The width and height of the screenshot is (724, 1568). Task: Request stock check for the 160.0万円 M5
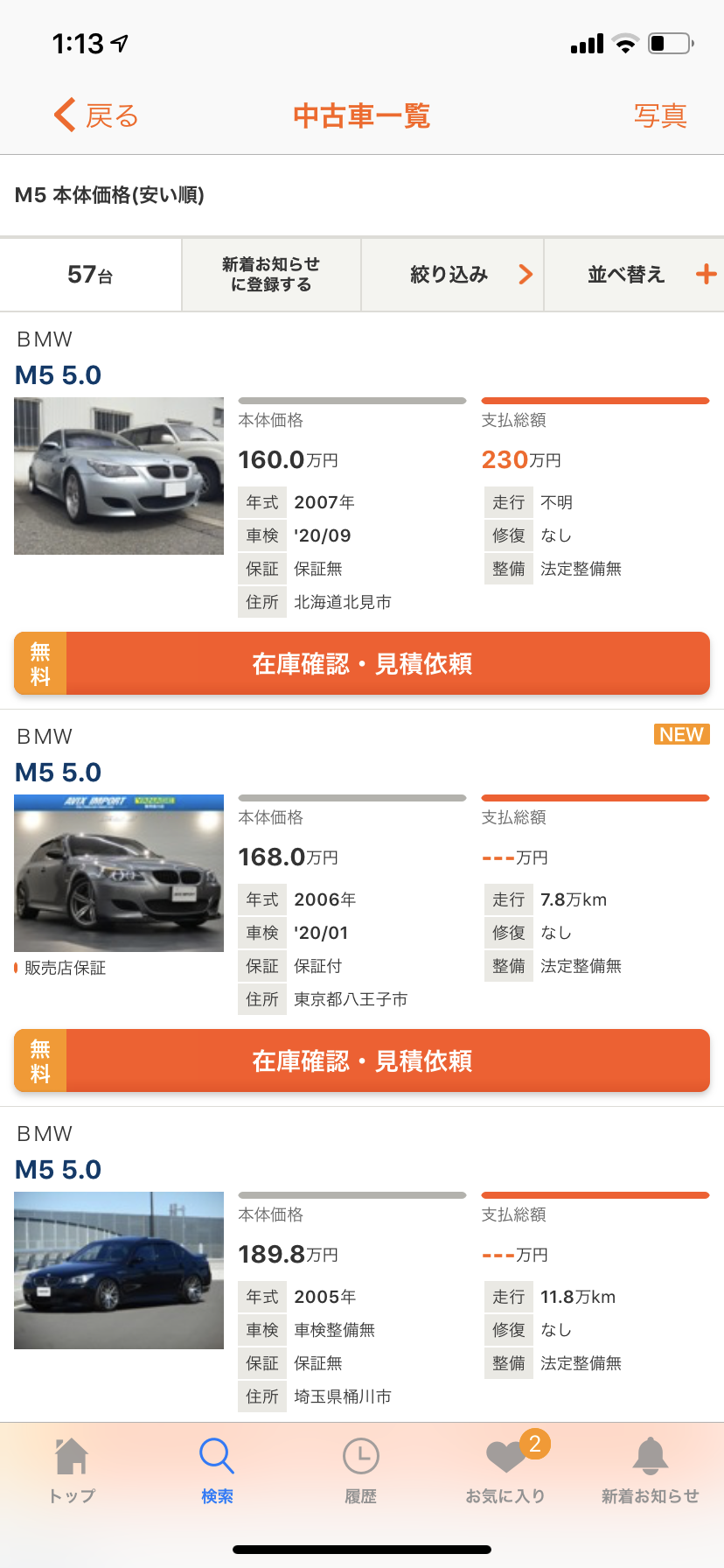coord(362,663)
